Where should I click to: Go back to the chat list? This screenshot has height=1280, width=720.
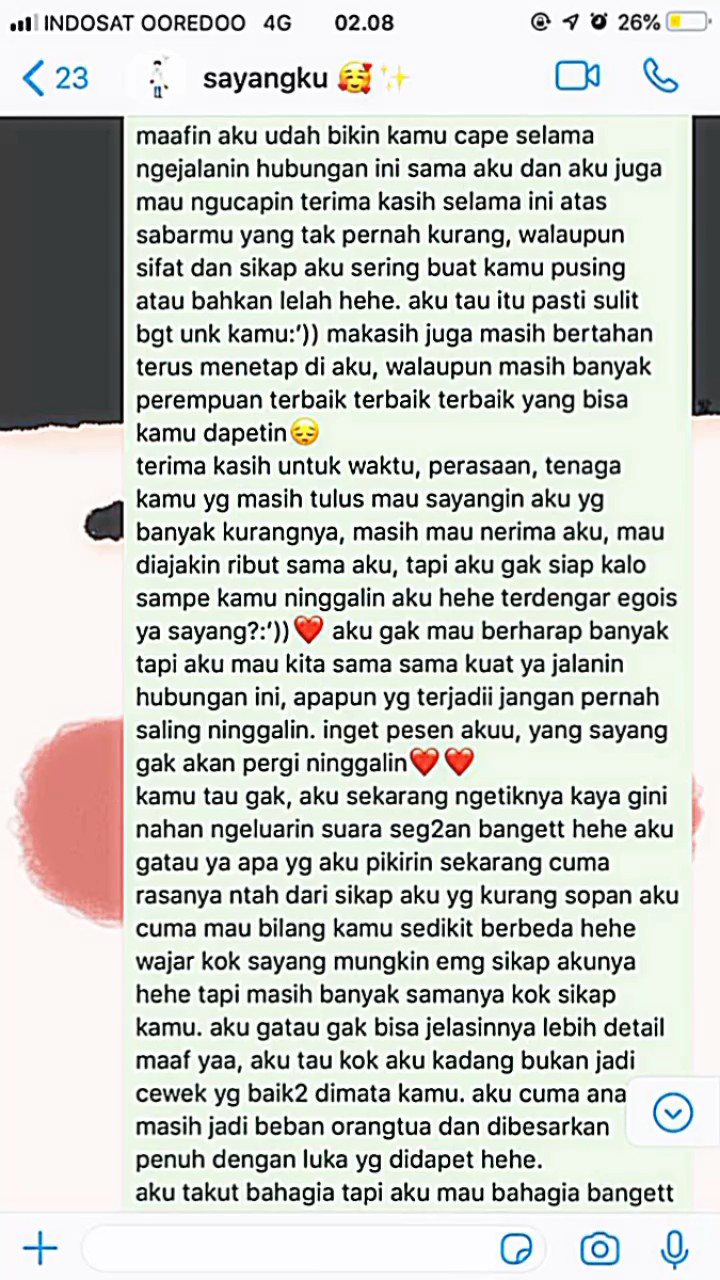pos(55,78)
